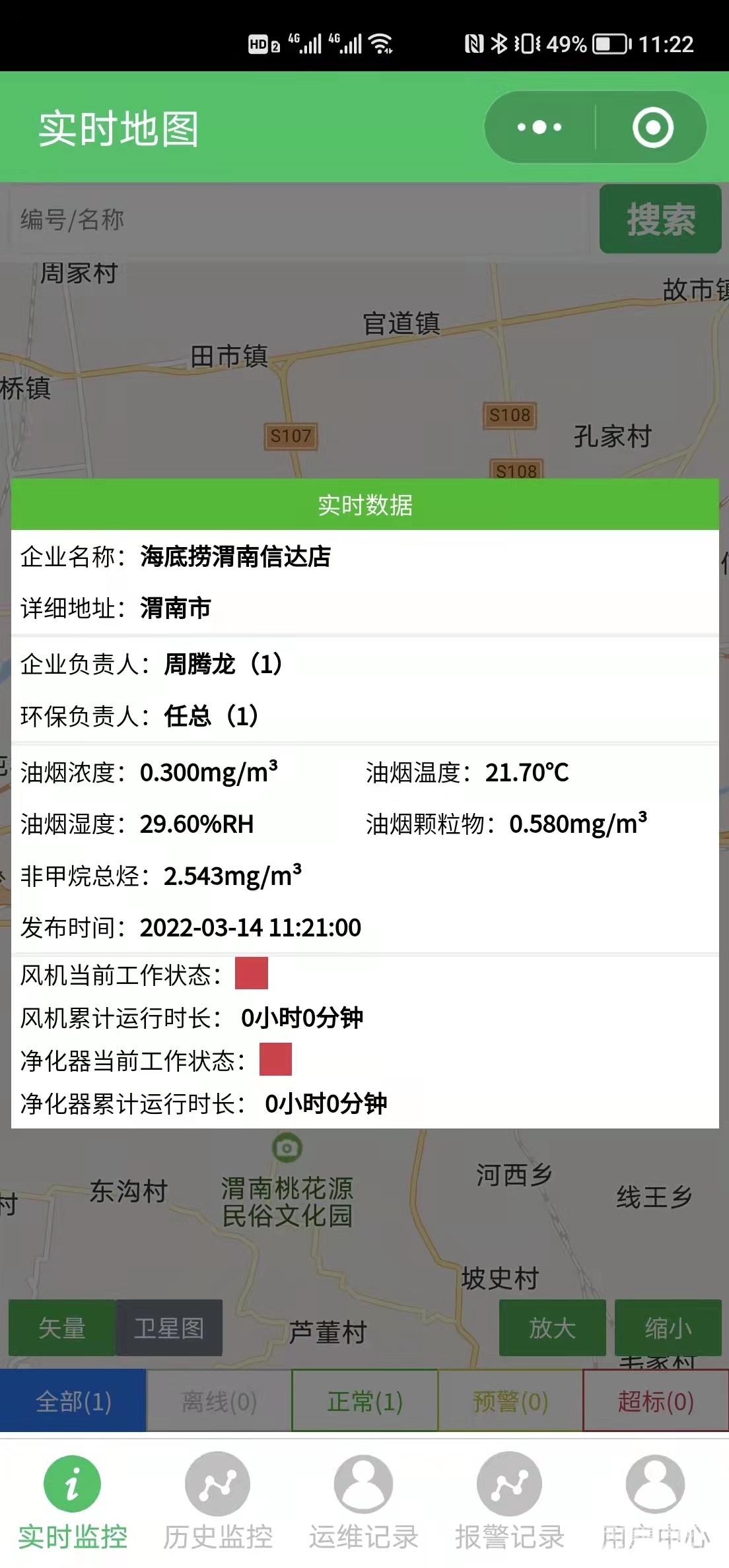Image resolution: width=729 pixels, height=1568 pixels.
Task: Zoom out with 缩小 button
Action: (x=668, y=1328)
